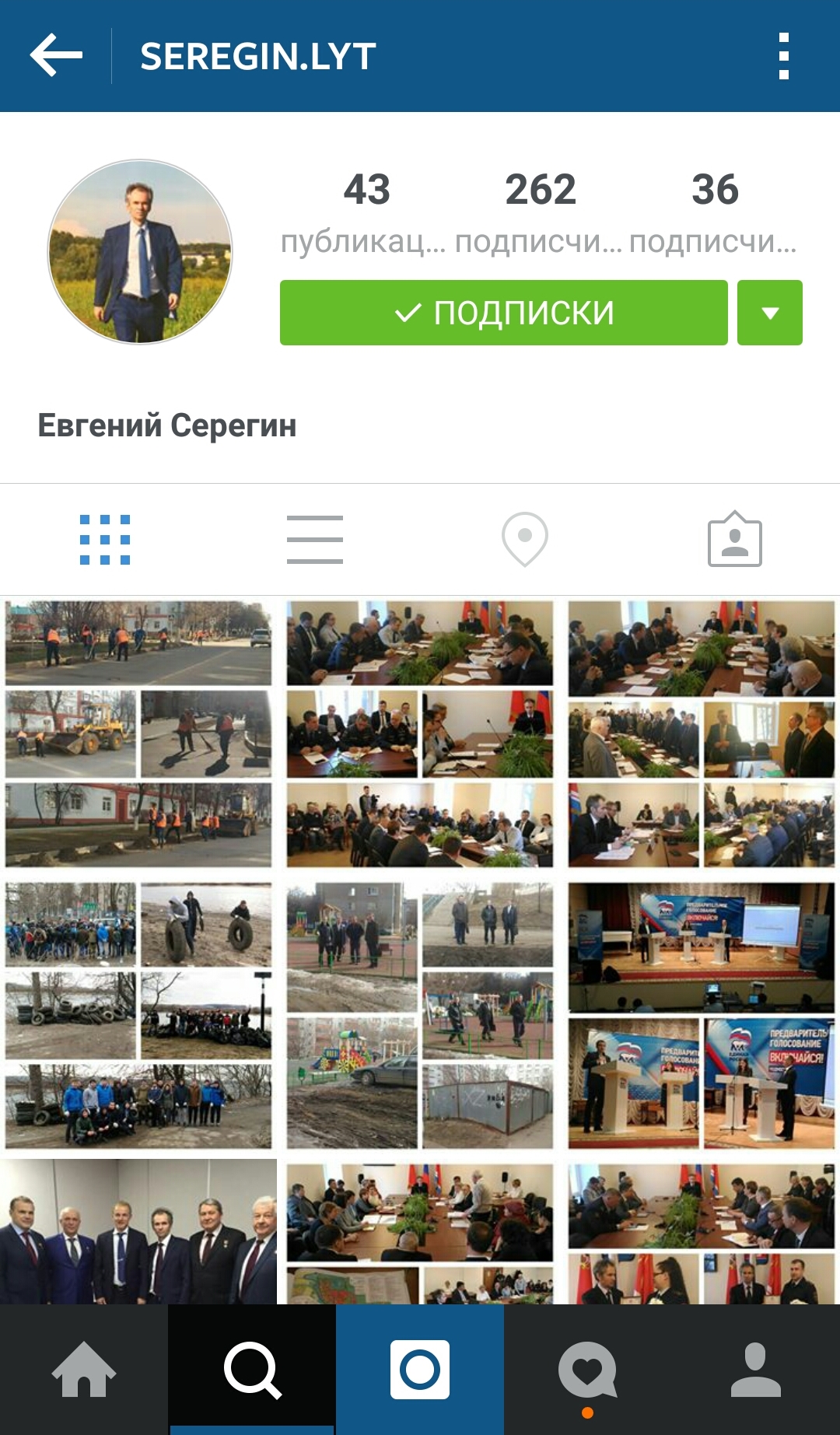Open the playground inspection collage post
Image resolution: width=840 pixels, height=1435 pixels.
pos(420,1015)
